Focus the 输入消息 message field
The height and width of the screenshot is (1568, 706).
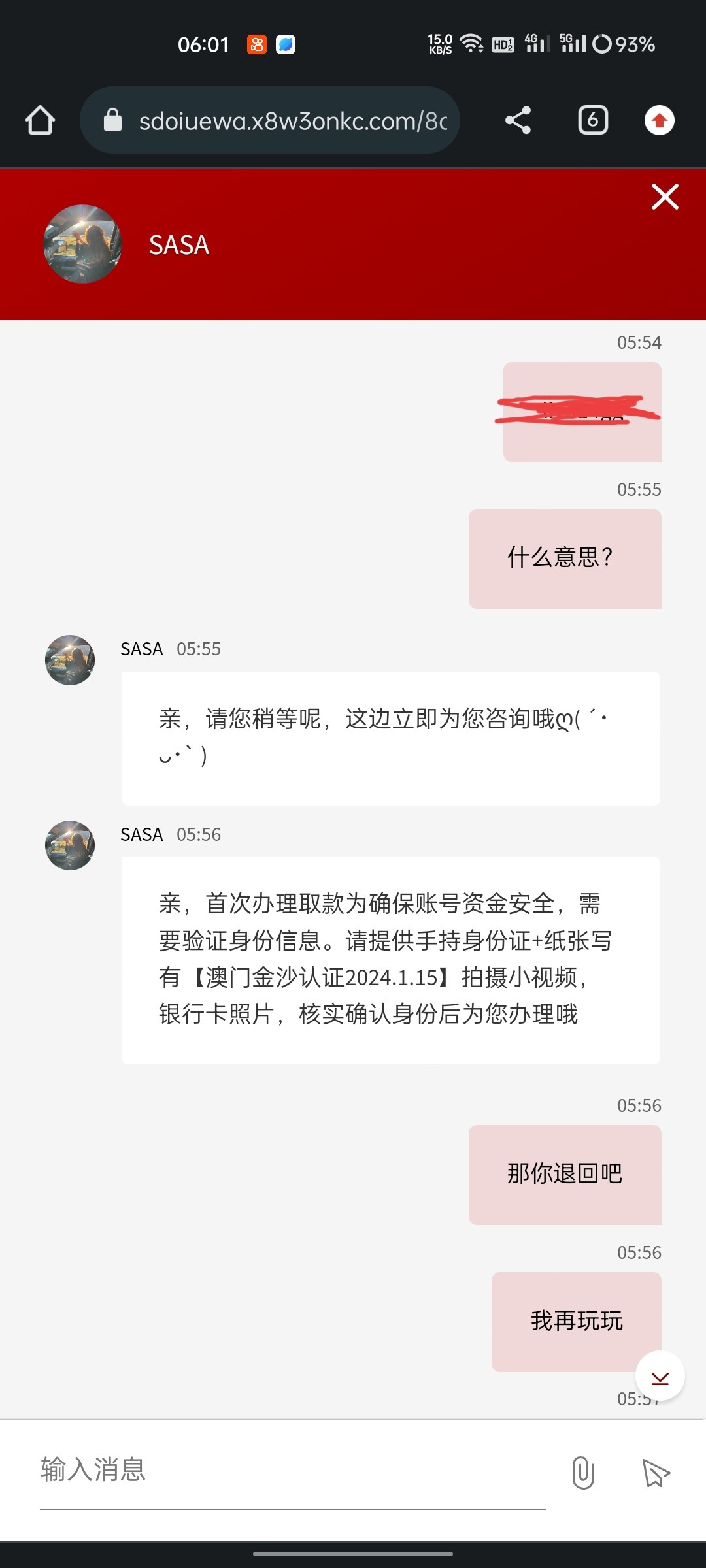click(292, 1471)
